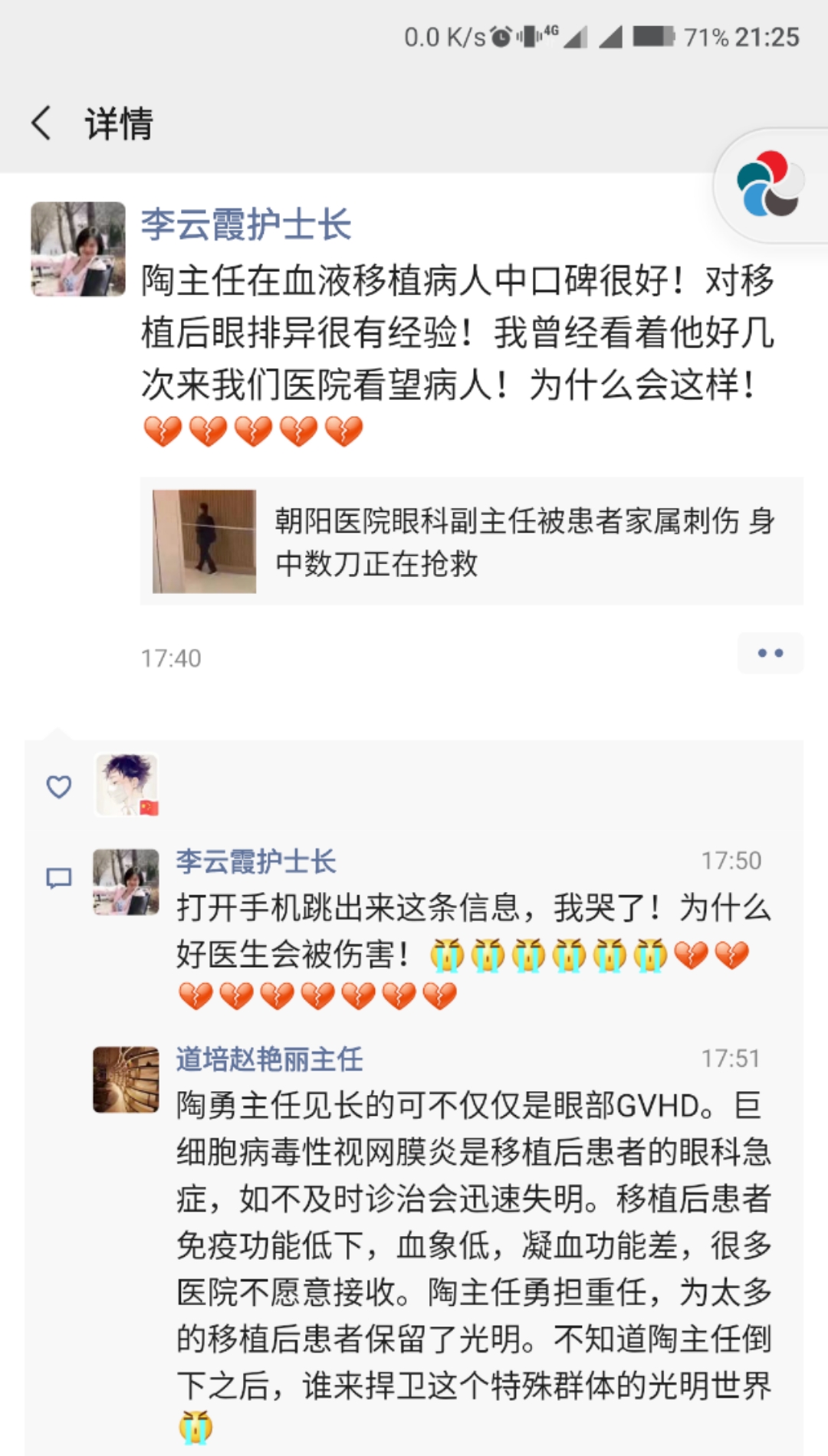The width and height of the screenshot is (828, 1456).
Task: Tap 道培赵艳丽主任's comment about 陶勇主任
Action: point(472,1245)
